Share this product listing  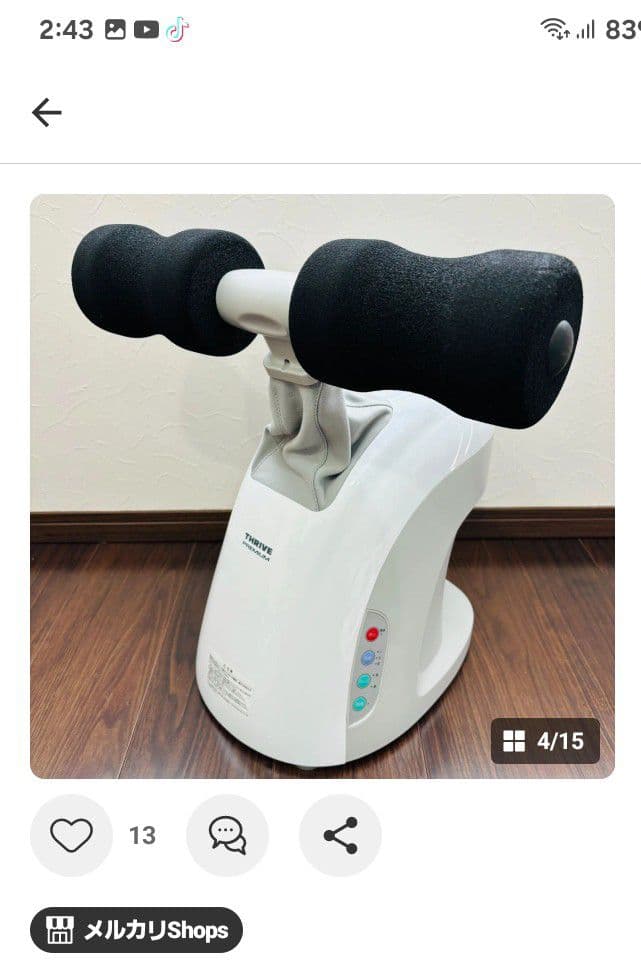tap(340, 835)
